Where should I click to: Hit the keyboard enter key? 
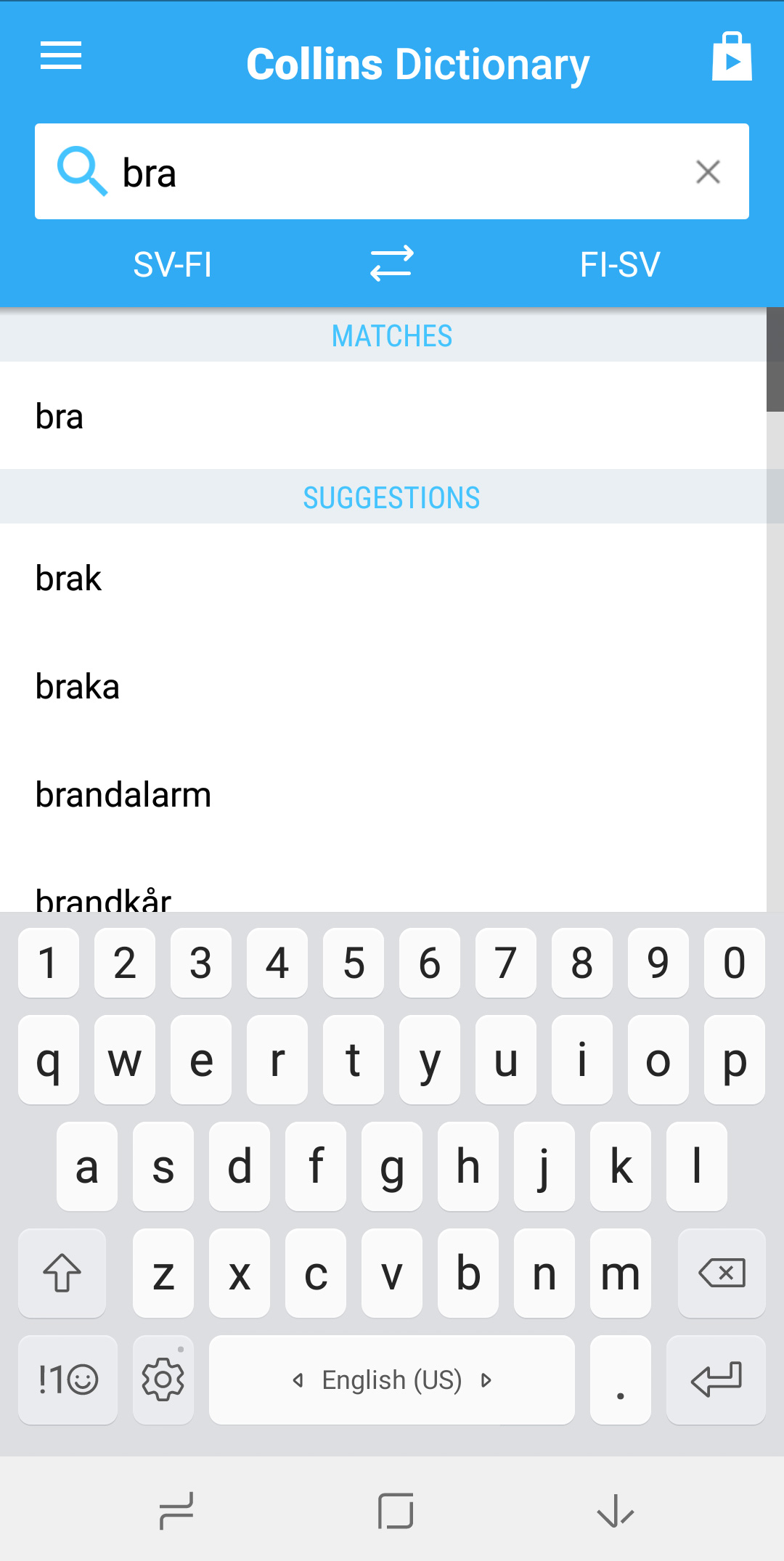(716, 1379)
